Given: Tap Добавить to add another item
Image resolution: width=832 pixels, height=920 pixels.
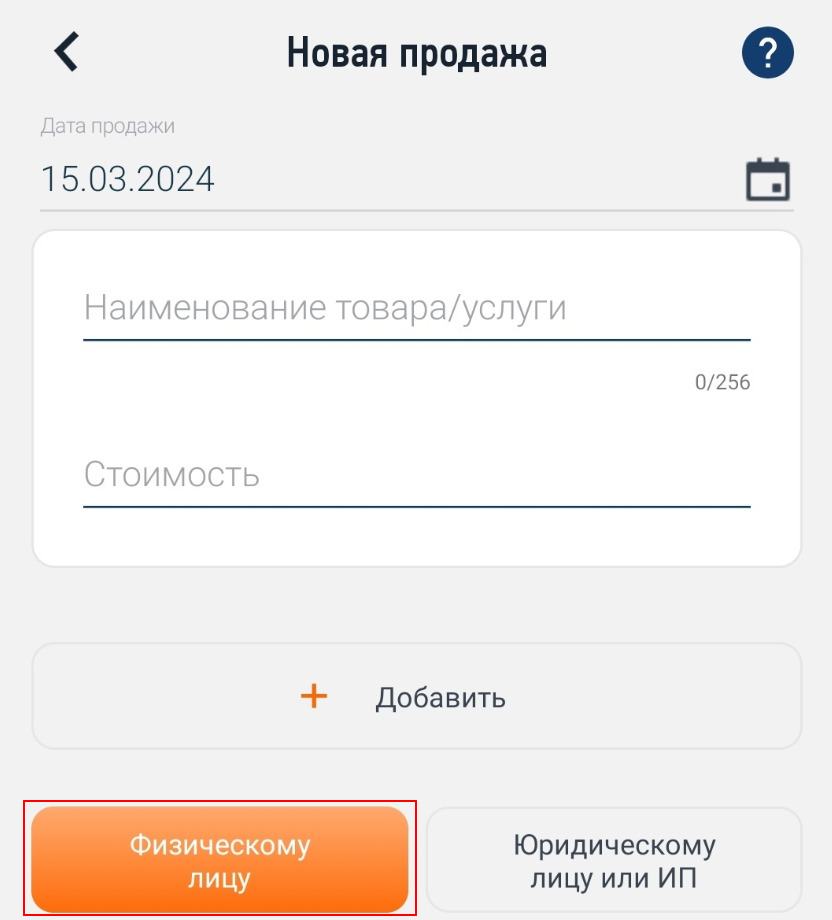Looking at the screenshot, I should (416, 697).
